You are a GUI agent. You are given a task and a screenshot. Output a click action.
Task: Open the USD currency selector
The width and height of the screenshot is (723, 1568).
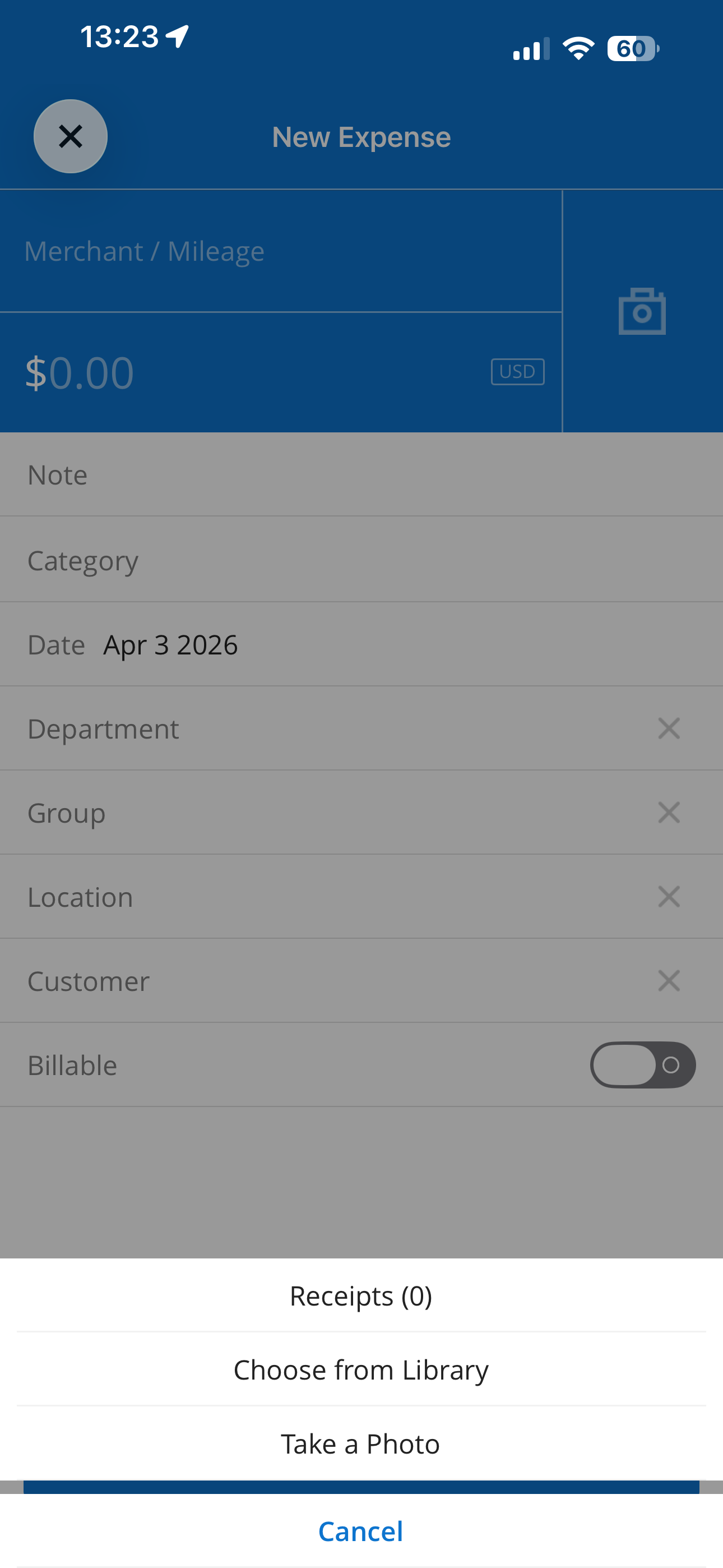pos(517,371)
